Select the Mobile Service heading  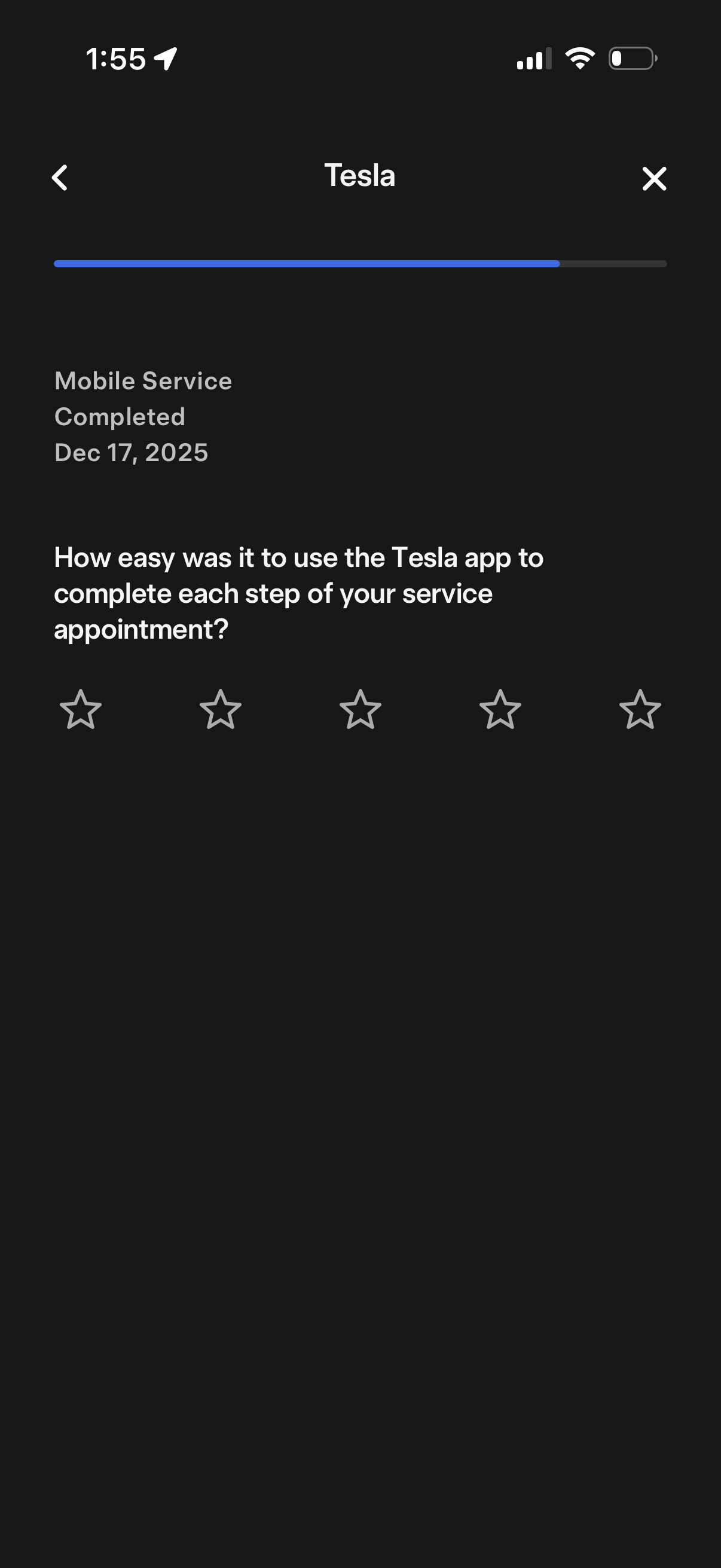(x=142, y=381)
